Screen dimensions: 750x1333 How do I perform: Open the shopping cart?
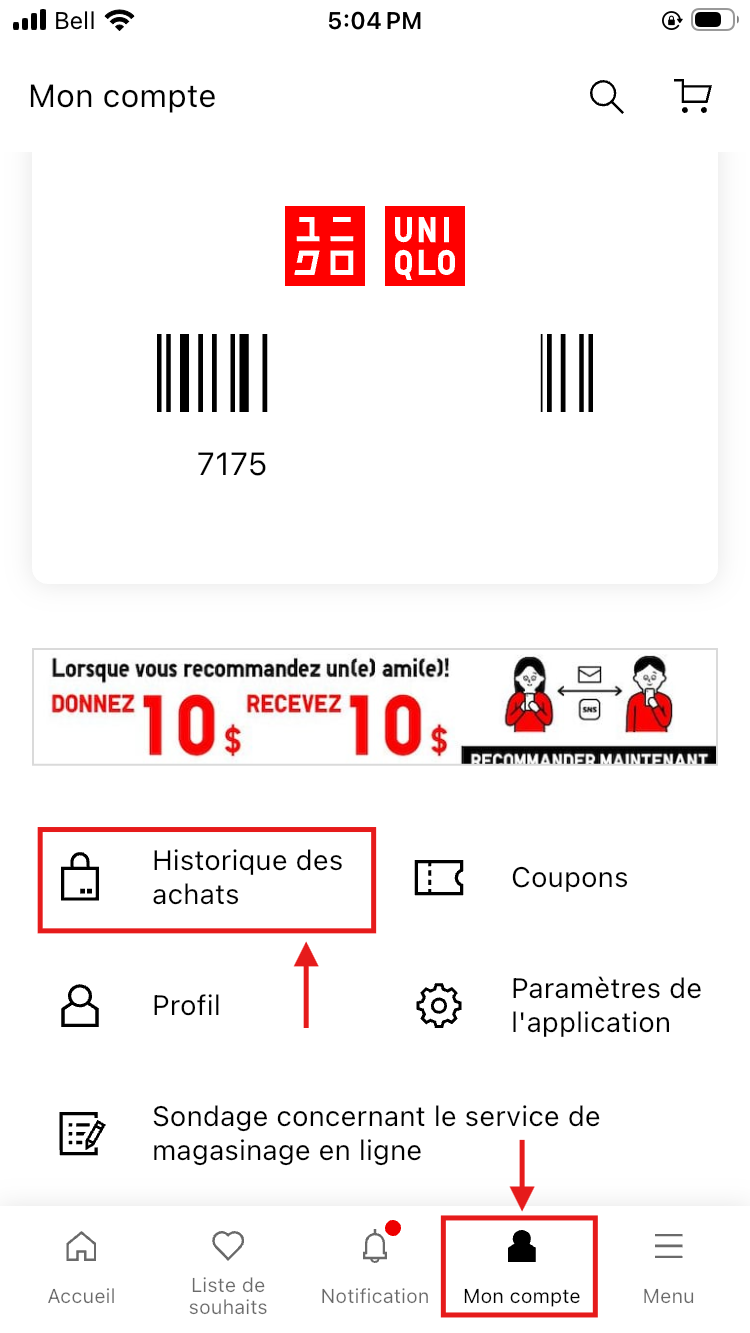pyautogui.click(x=692, y=97)
